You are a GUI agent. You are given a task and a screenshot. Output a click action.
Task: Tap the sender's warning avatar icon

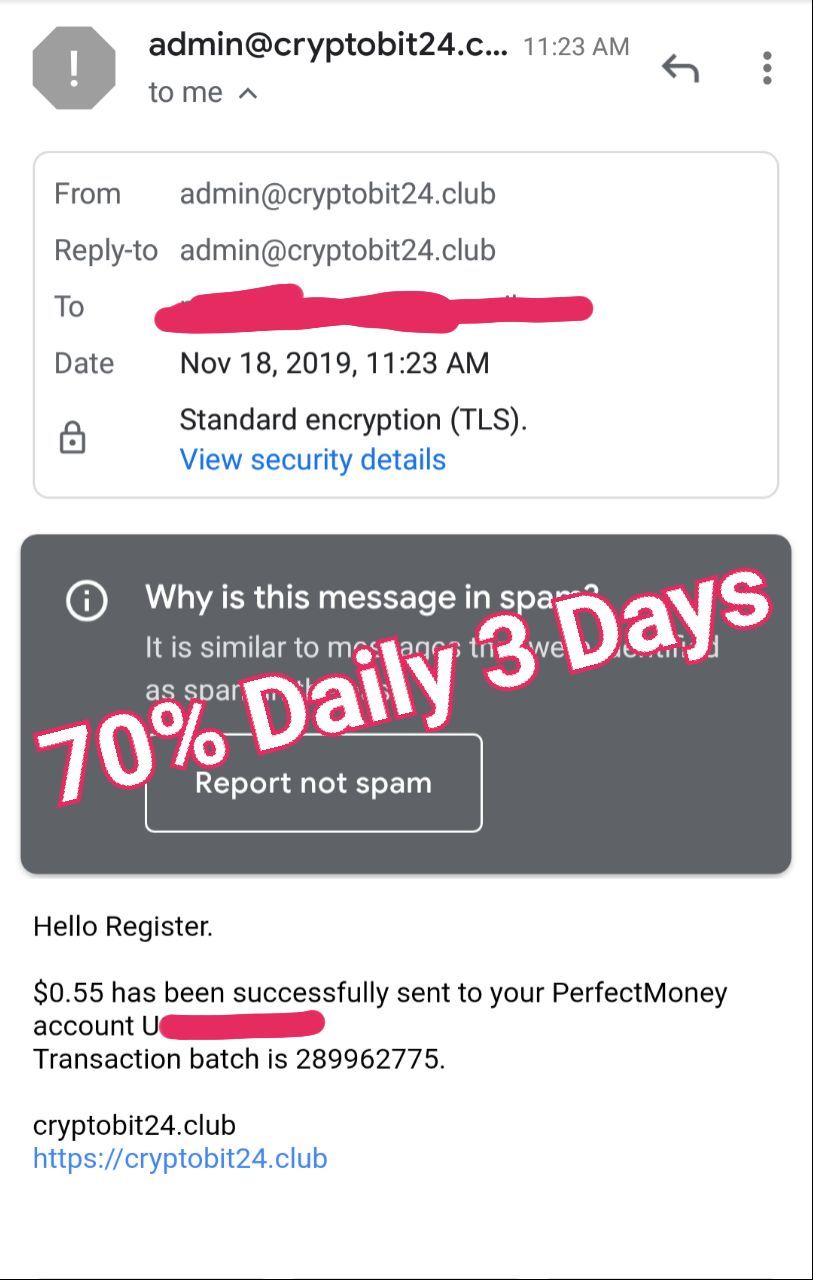coord(72,68)
